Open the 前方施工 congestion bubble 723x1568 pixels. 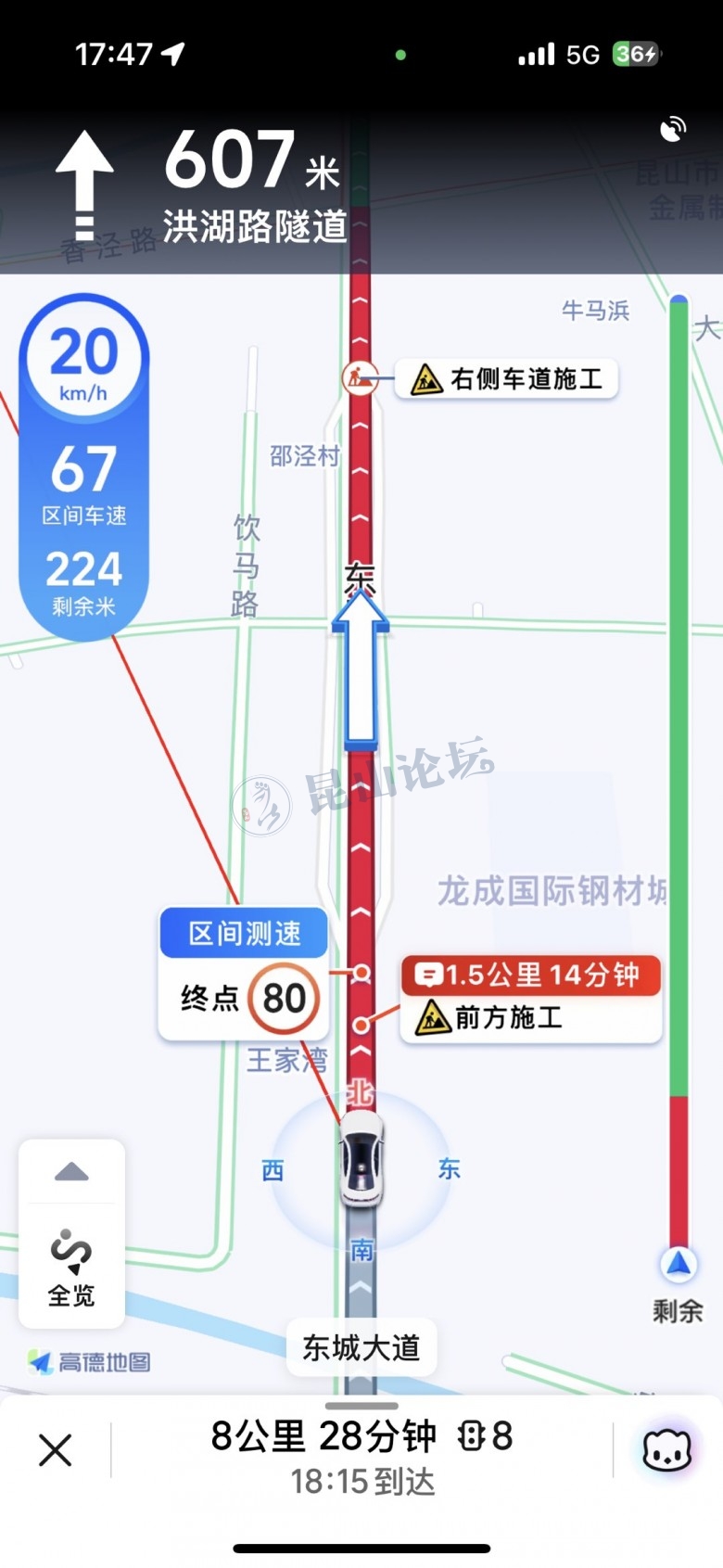coord(531,999)
